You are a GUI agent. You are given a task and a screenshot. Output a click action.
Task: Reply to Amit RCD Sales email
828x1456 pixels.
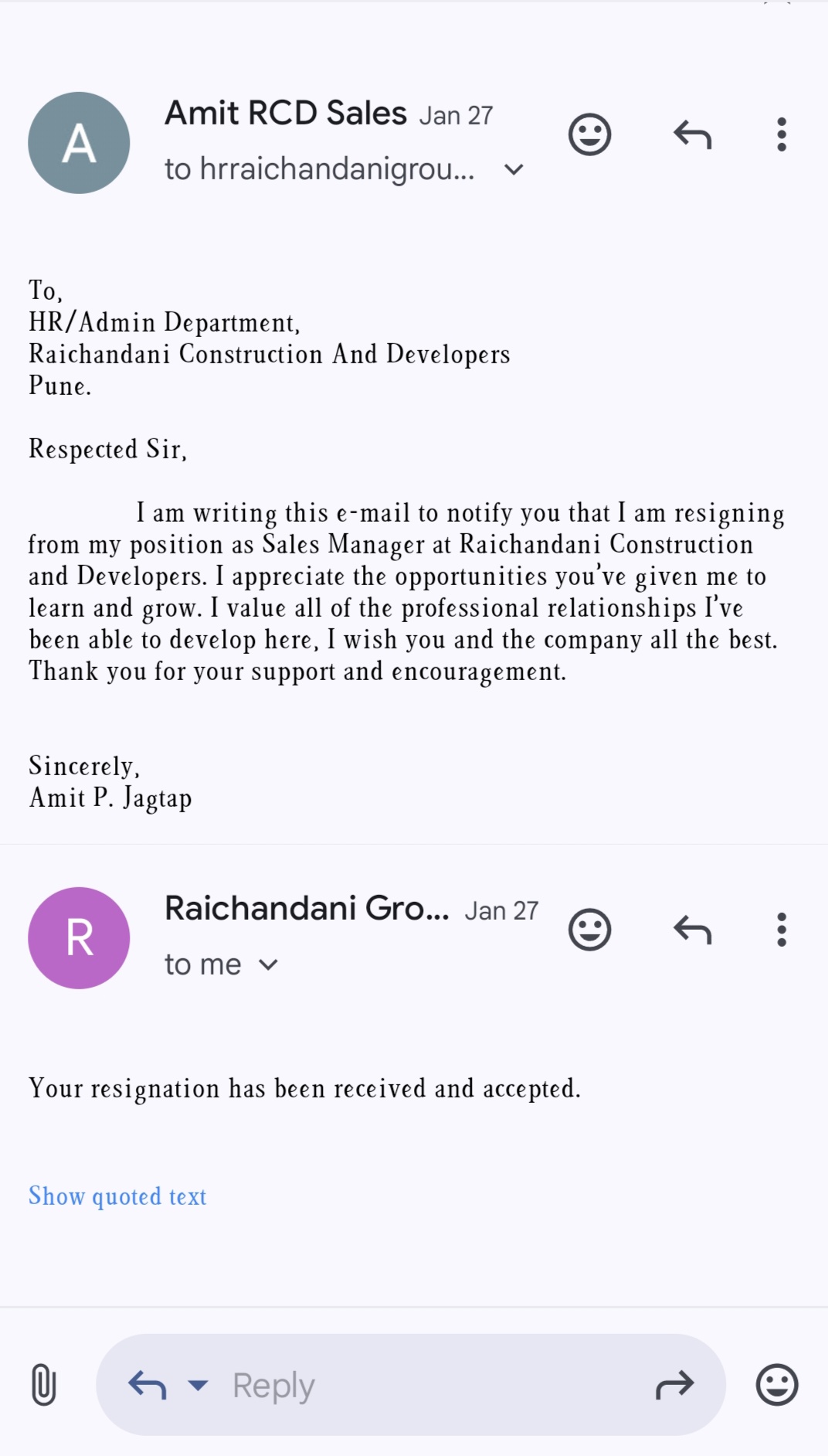coord(692,135)
